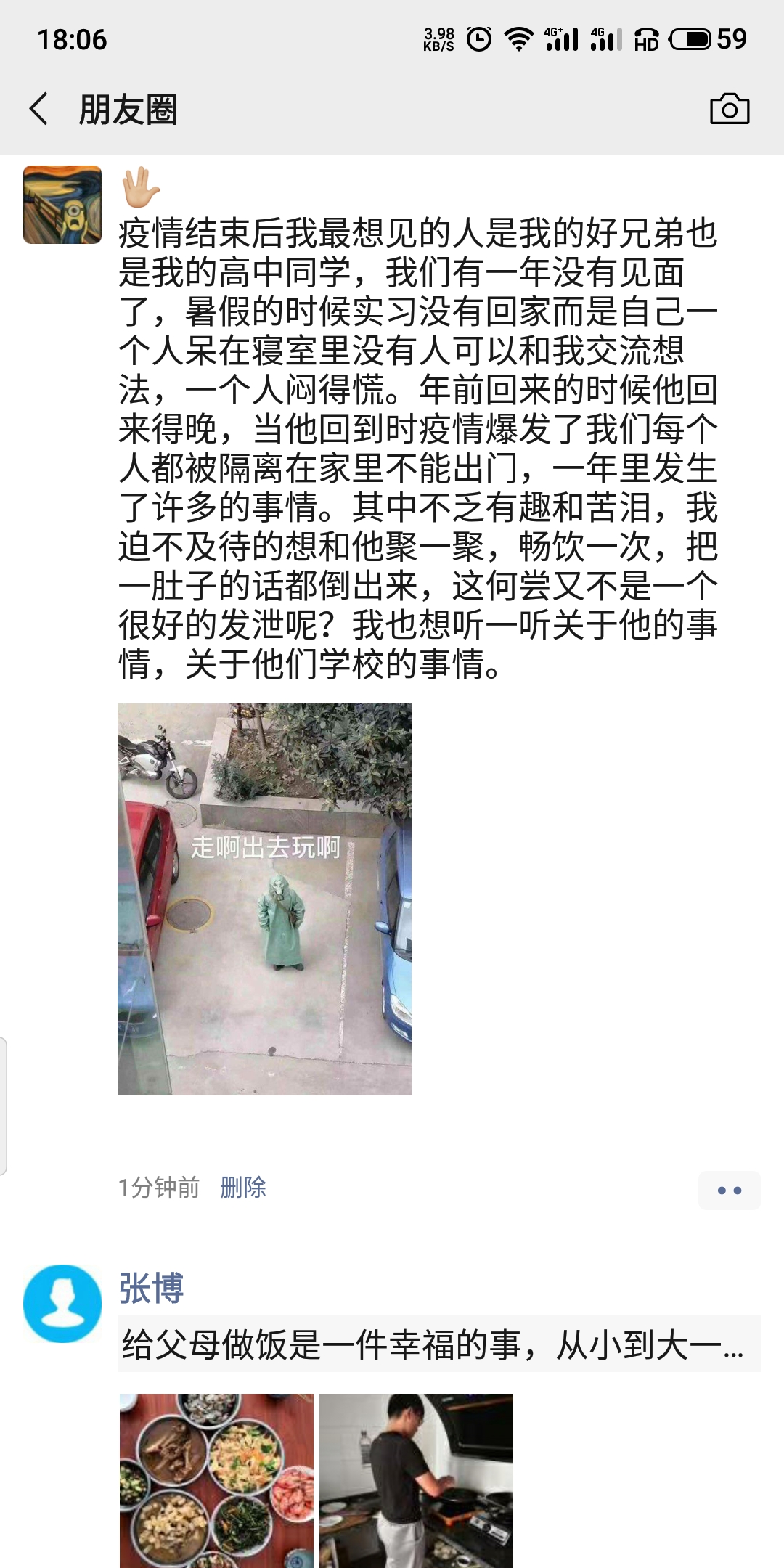This screenshot has height=1568, width=784.
Task: Open the Scream minion avatar profile
Action: click(x=62, y=205)
